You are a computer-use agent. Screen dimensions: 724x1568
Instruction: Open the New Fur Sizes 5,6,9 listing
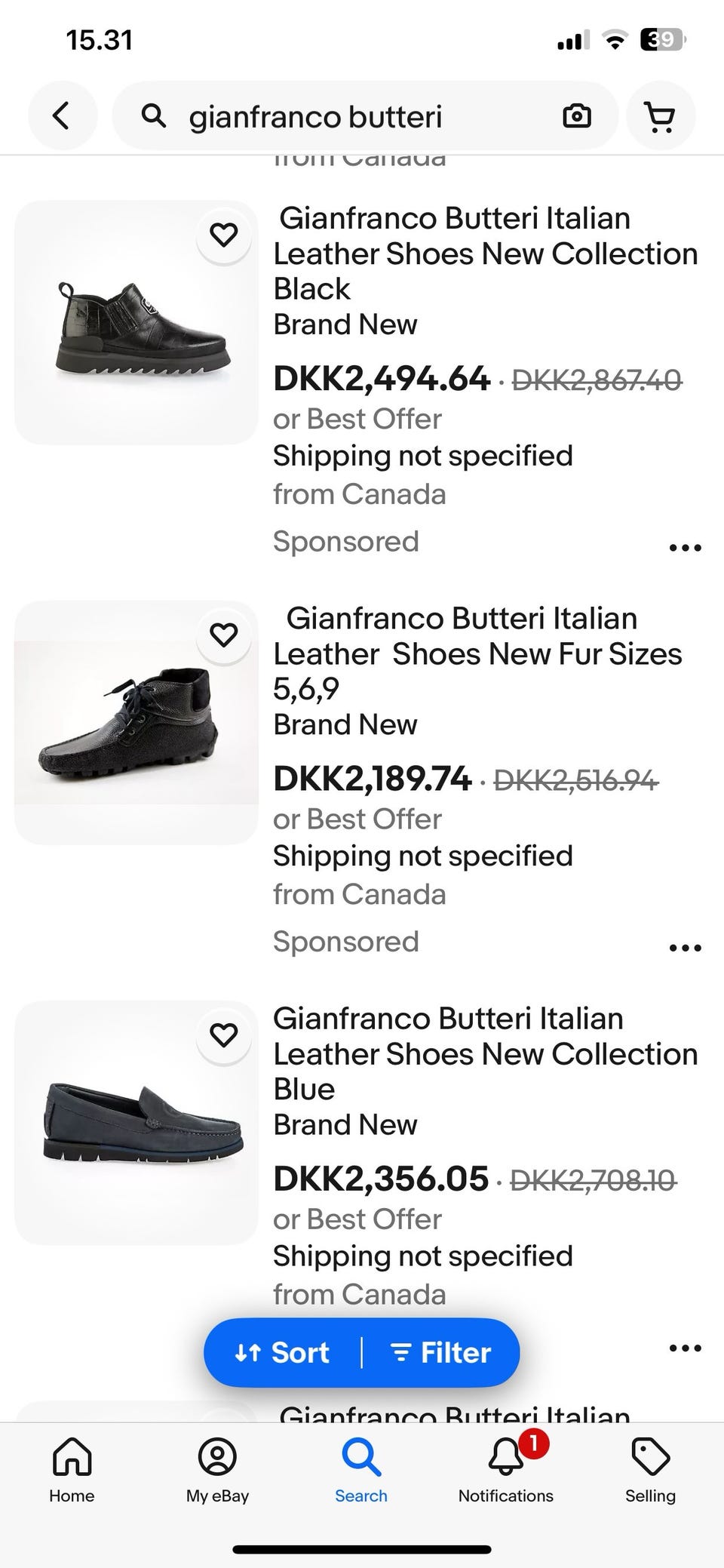(477, 653)
